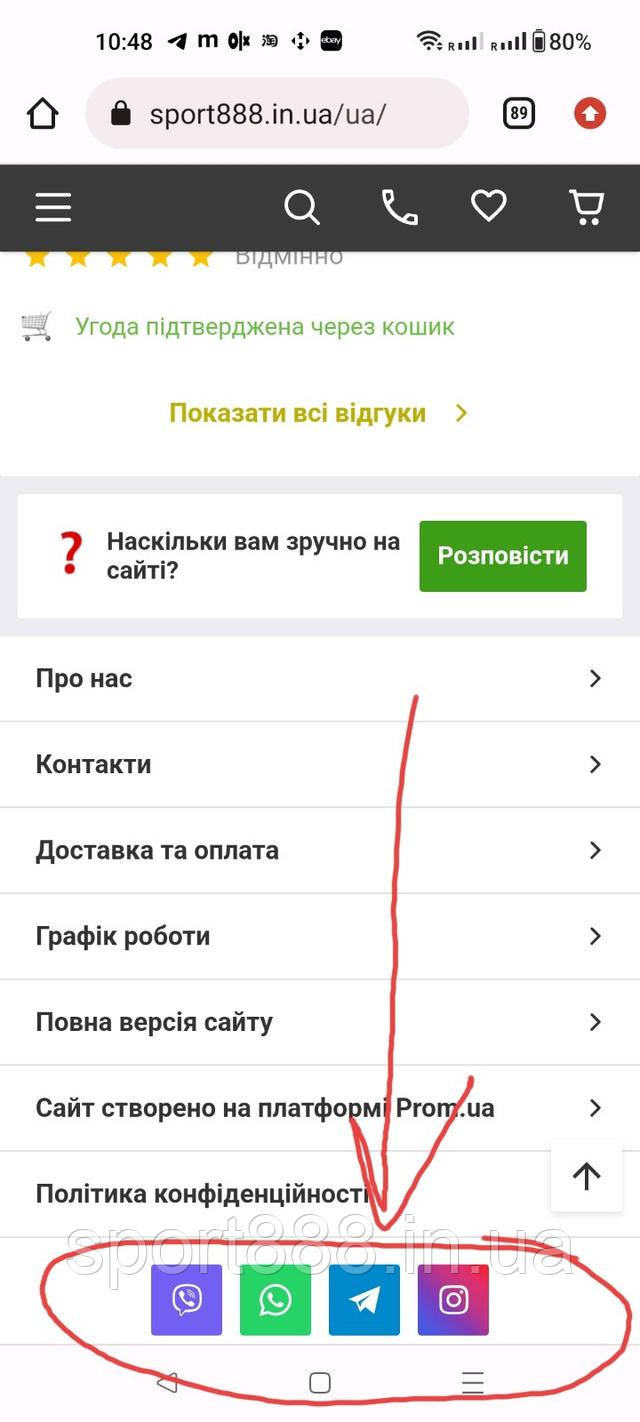This screenshot has width=640, height=1422.
Task: Open the shopping cart
Action: tap(586, 207)
